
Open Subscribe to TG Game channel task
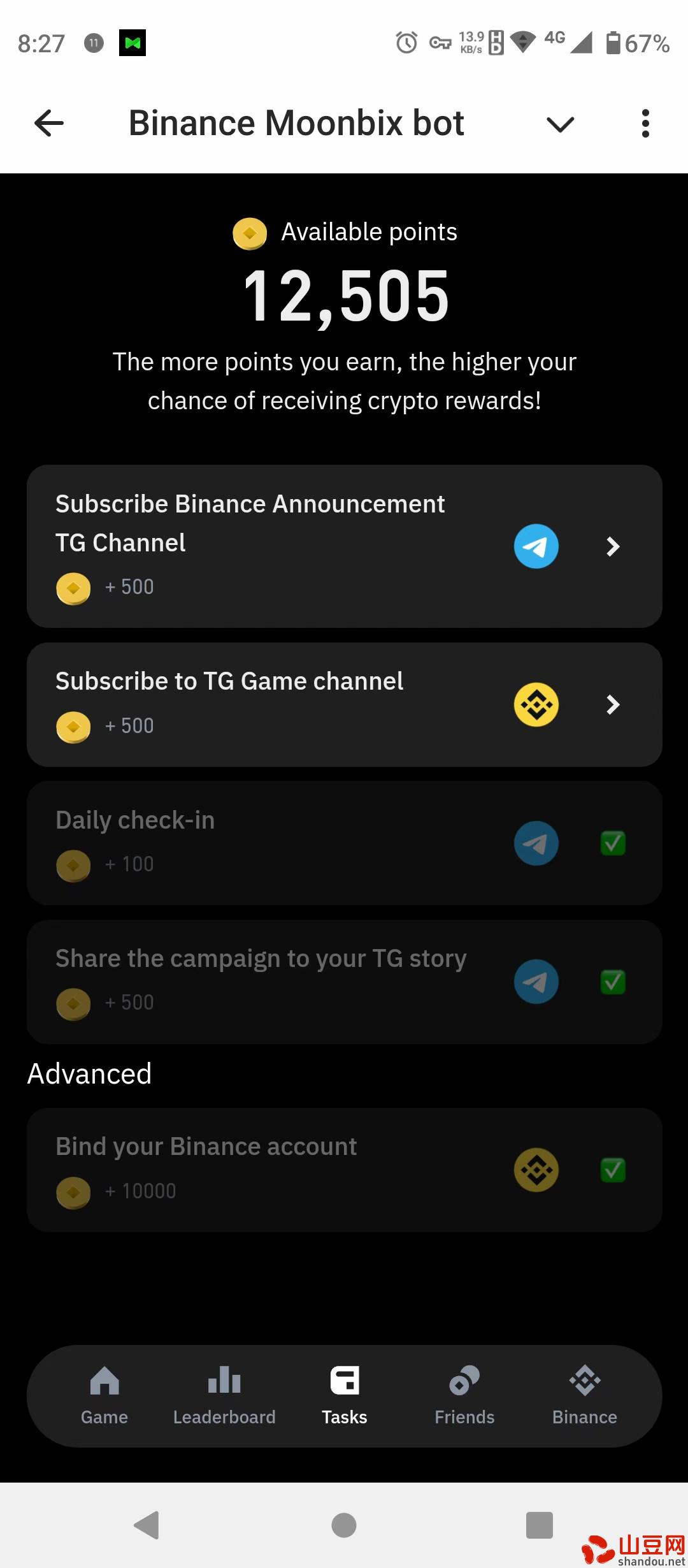(x=345, y=704)
